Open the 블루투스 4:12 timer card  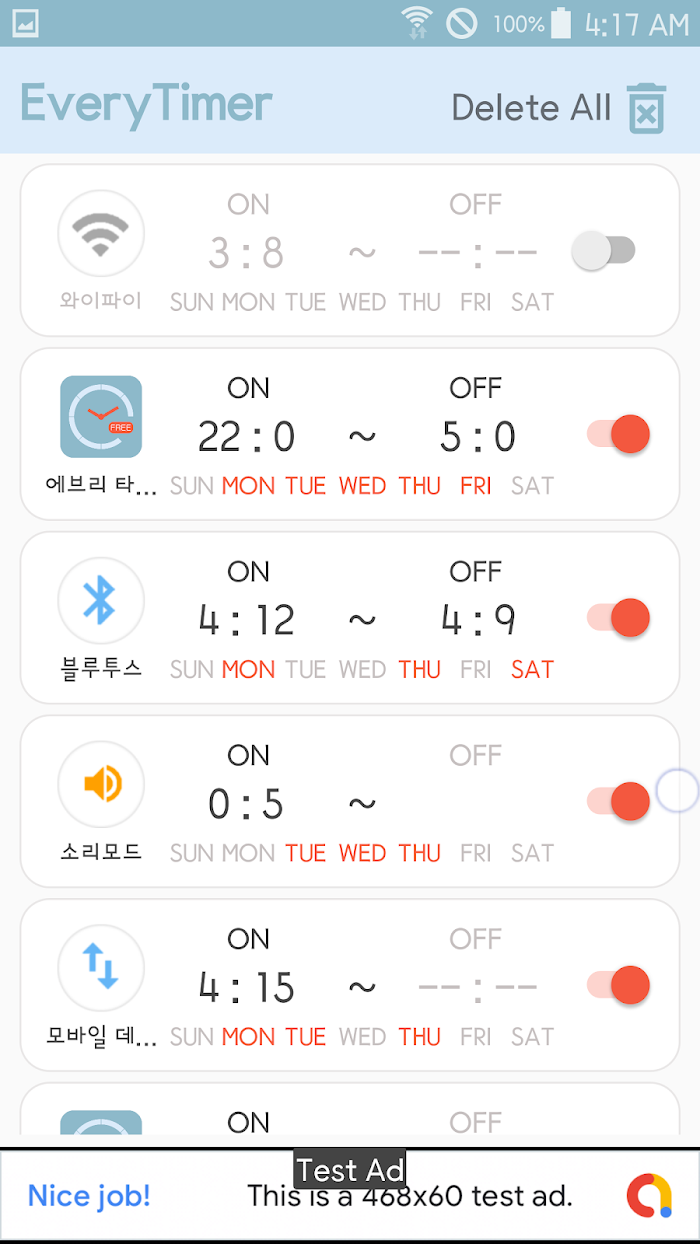point(350,618)
